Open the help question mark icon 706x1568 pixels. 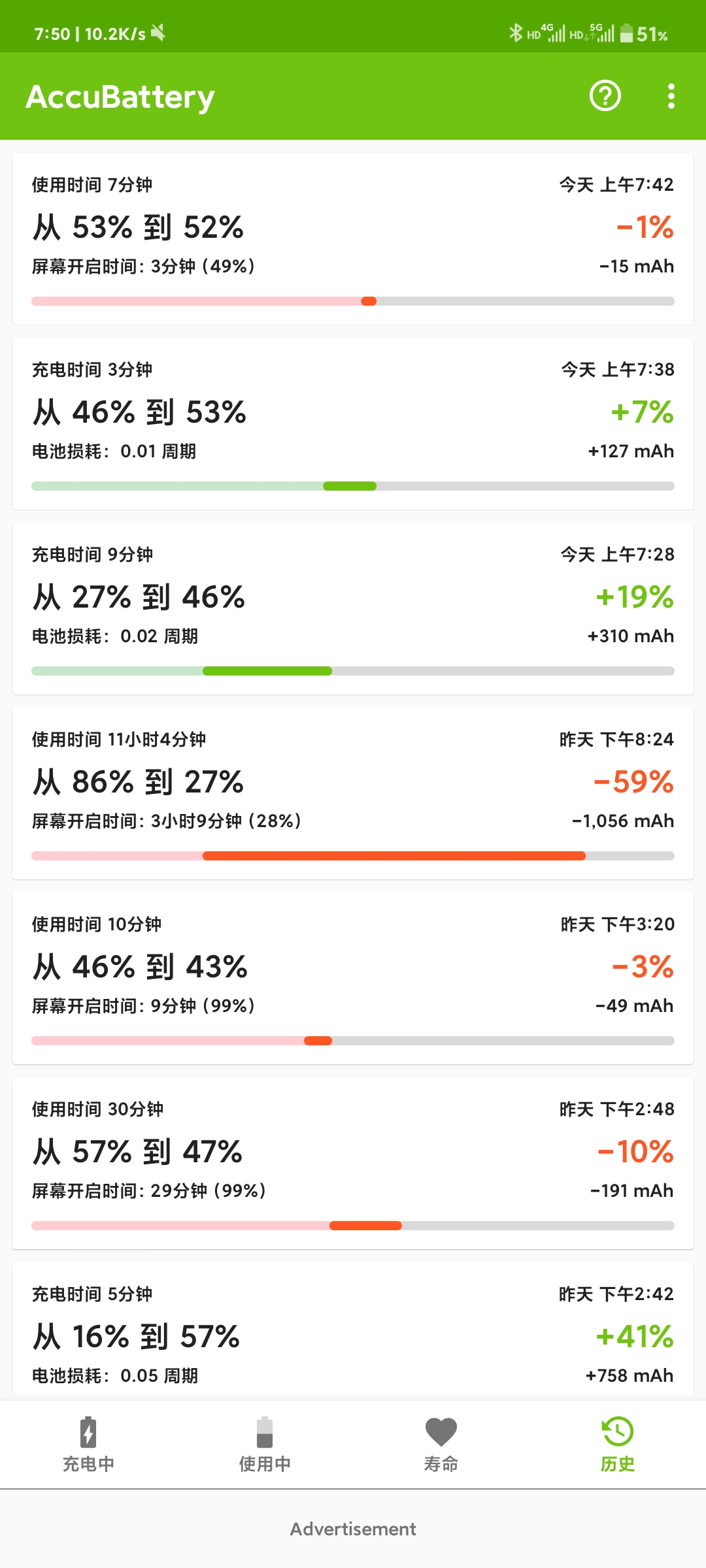[605, 96]
